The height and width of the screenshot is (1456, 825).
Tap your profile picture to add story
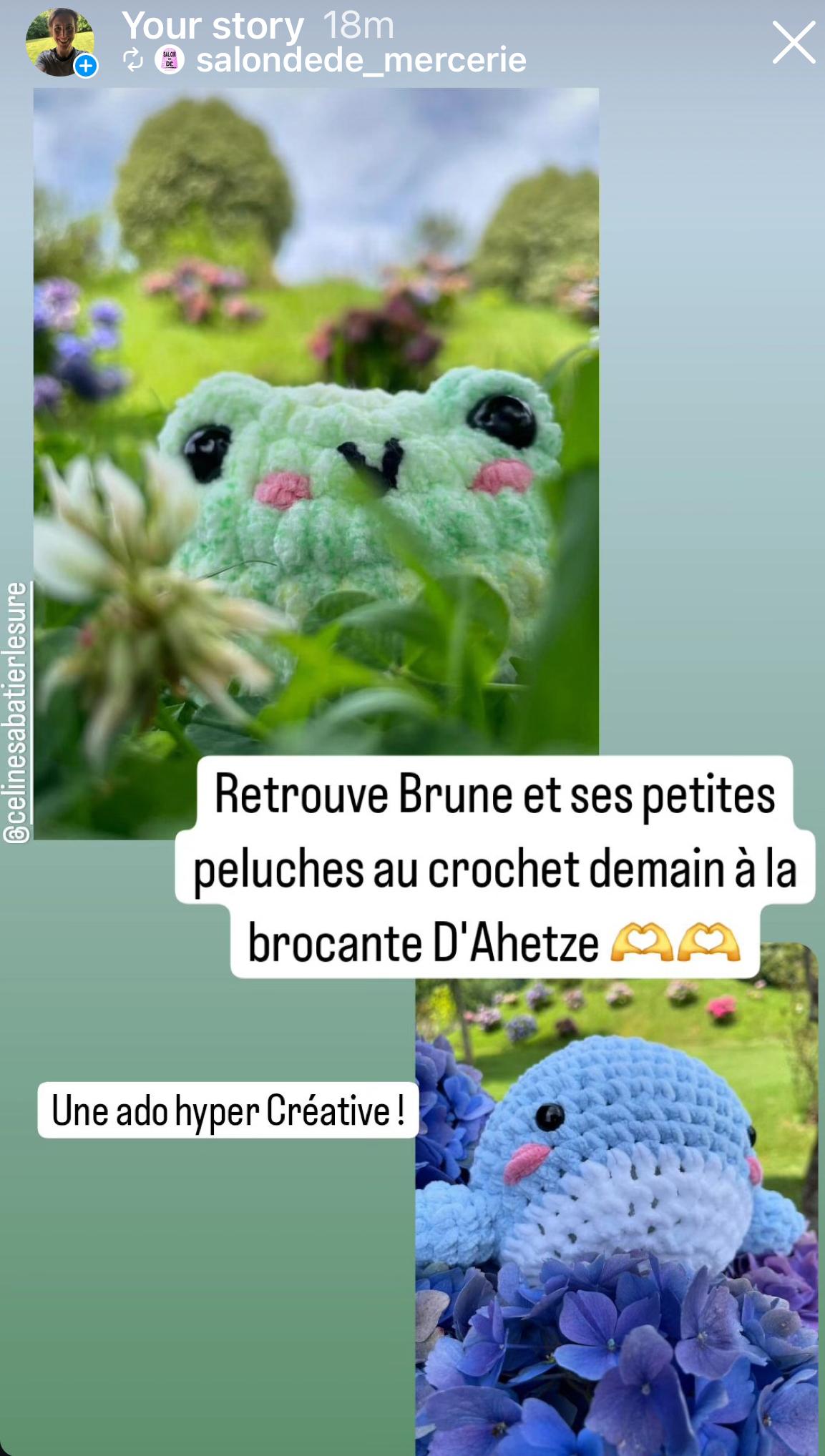point(60,42)
